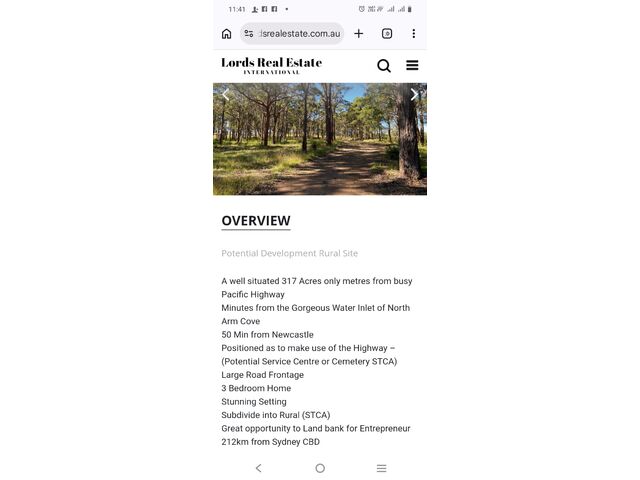Screen dimensions: 640x480
Task: Open the site hamburger menu
Action: click(x=412, y=66)
